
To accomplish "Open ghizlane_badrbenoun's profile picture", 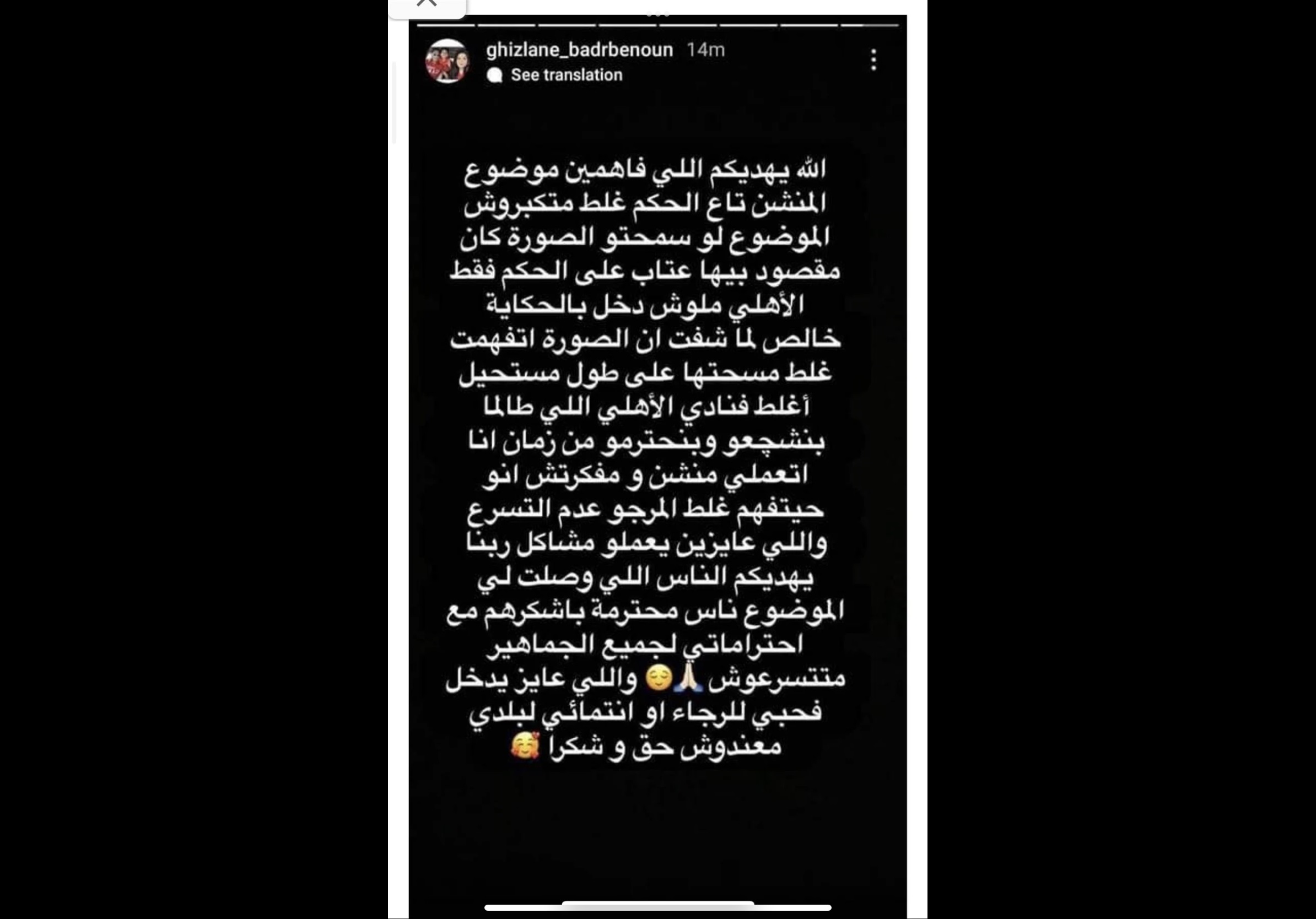I will tap(447, 61).
